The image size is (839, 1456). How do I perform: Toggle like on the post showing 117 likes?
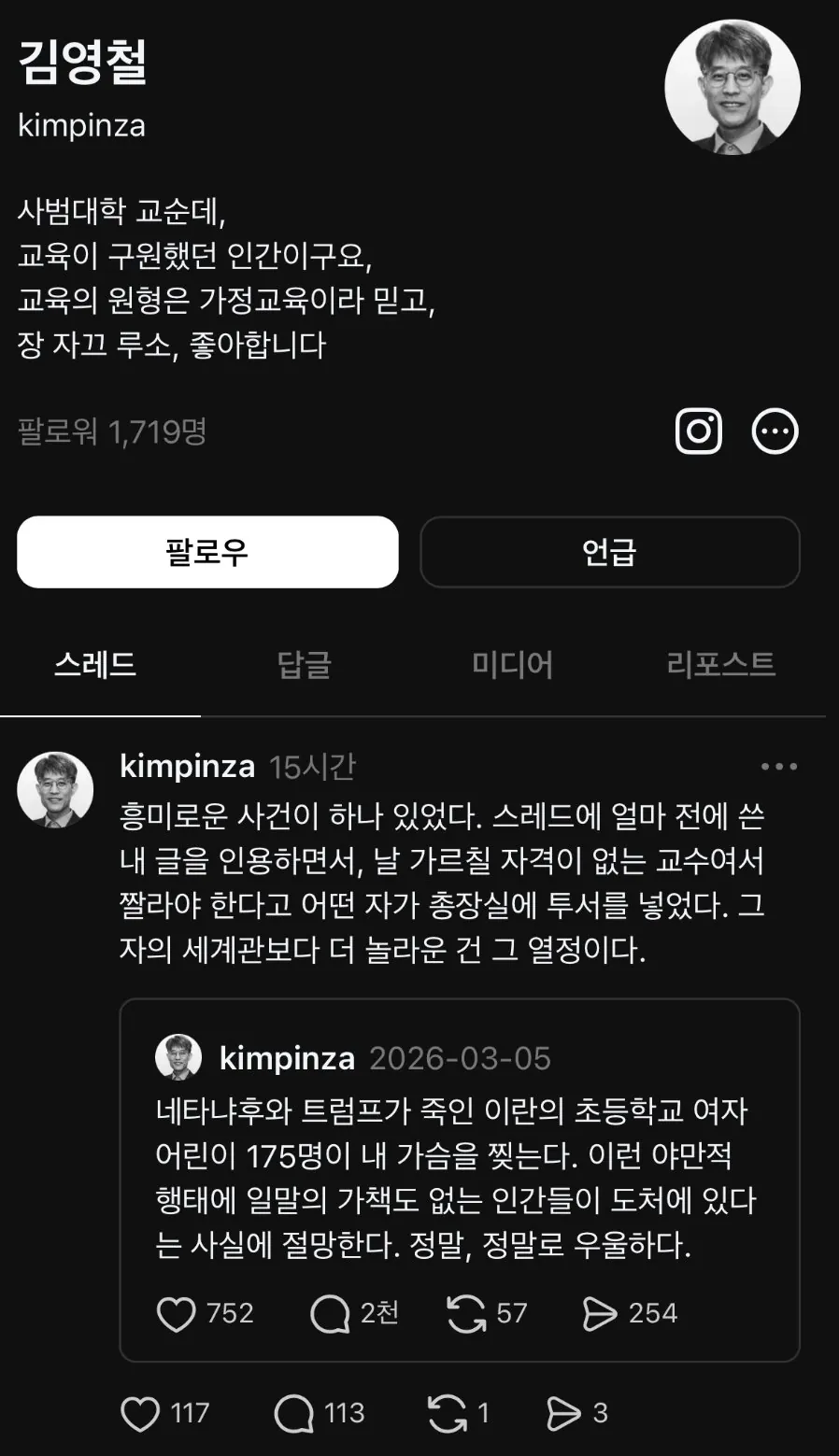point(140,1413)
